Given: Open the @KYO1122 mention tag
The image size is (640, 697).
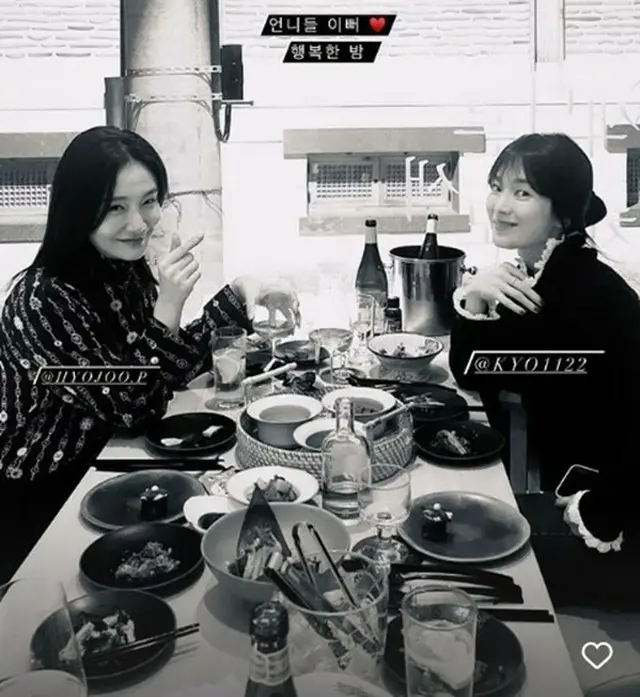Looking at the screenshot, I should [x=533, y=362].
